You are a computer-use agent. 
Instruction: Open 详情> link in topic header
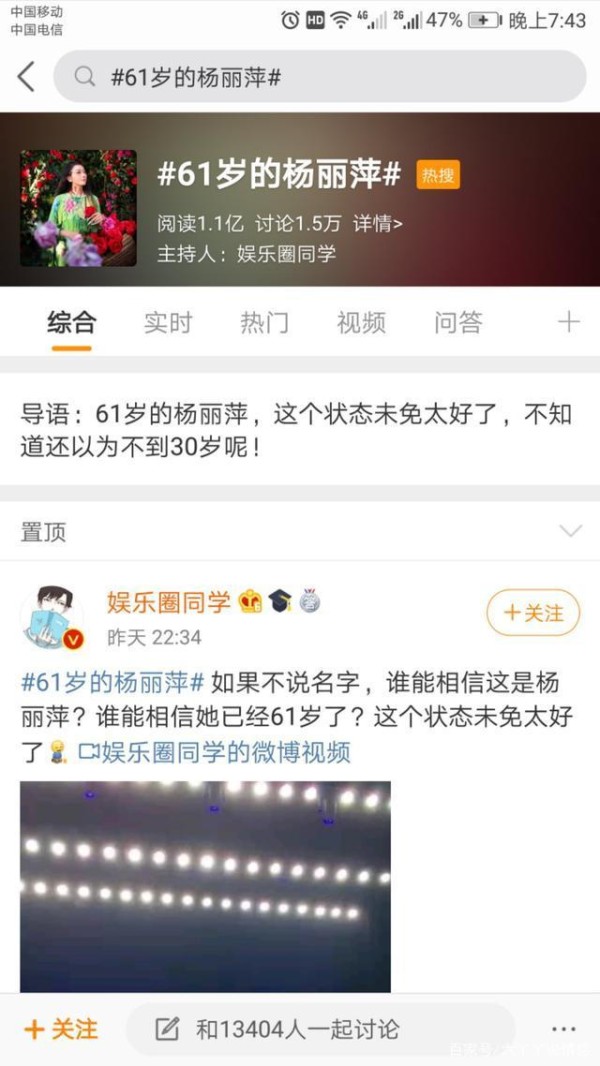tap(377, 224)
